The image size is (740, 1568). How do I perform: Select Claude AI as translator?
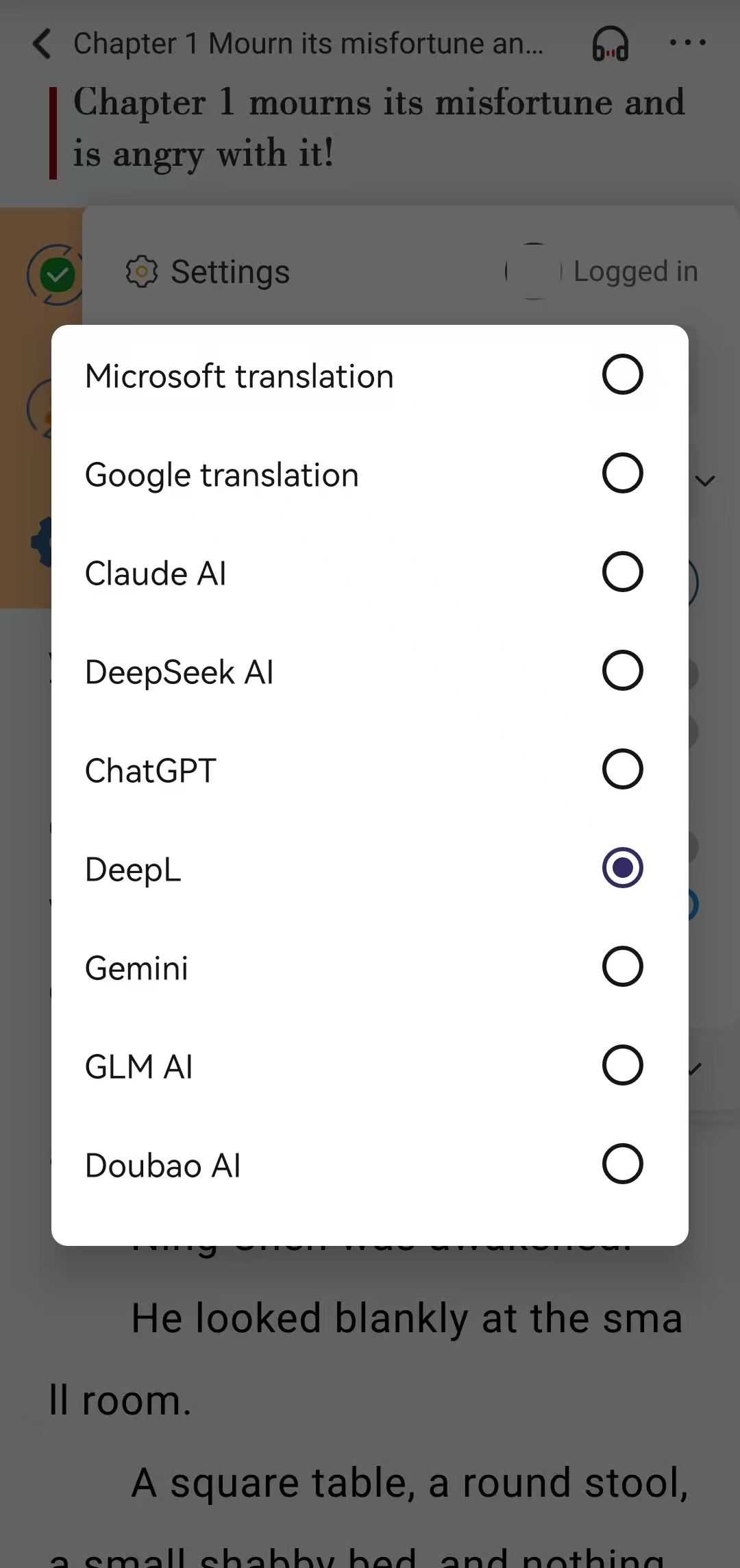pyautogui.click(x=370, y=572)
